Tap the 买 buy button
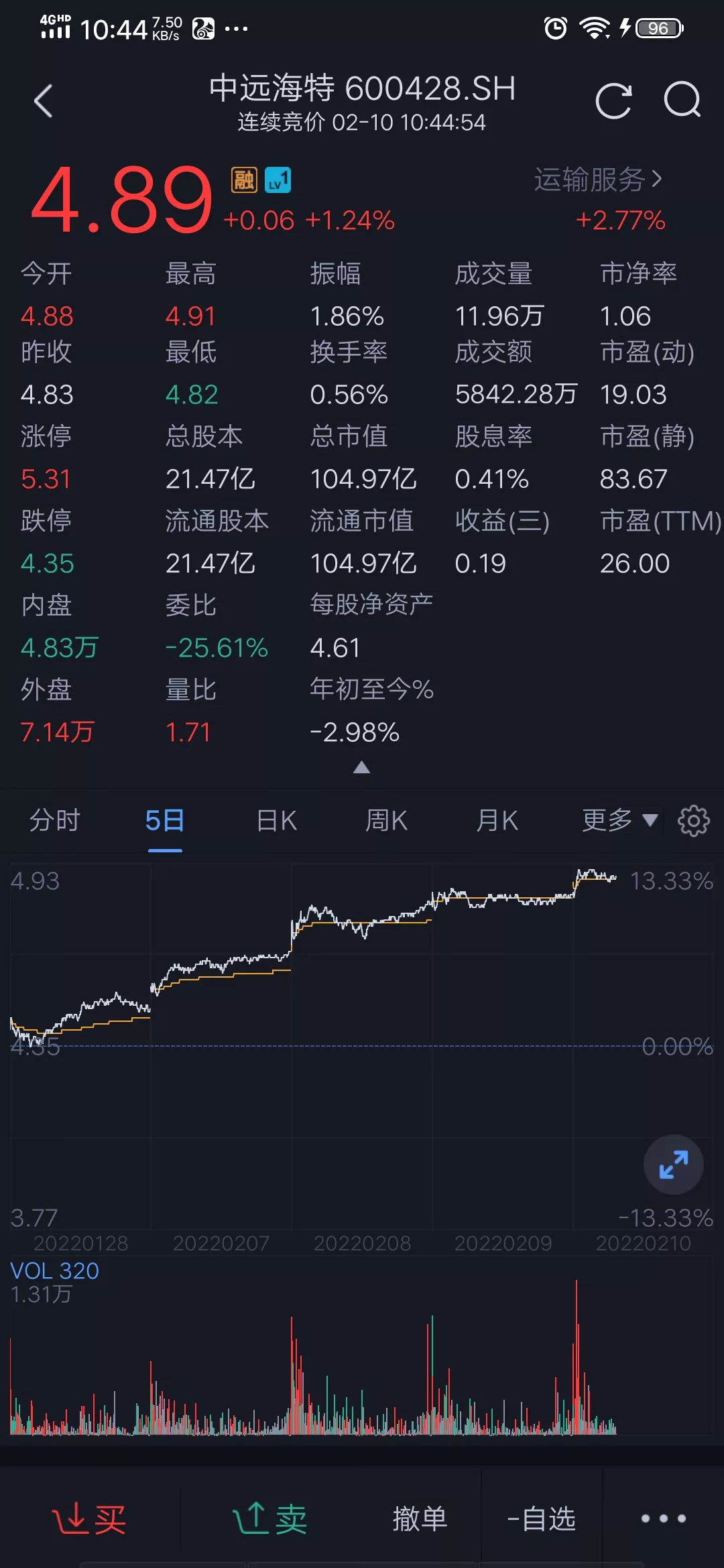 point(89,1518)
